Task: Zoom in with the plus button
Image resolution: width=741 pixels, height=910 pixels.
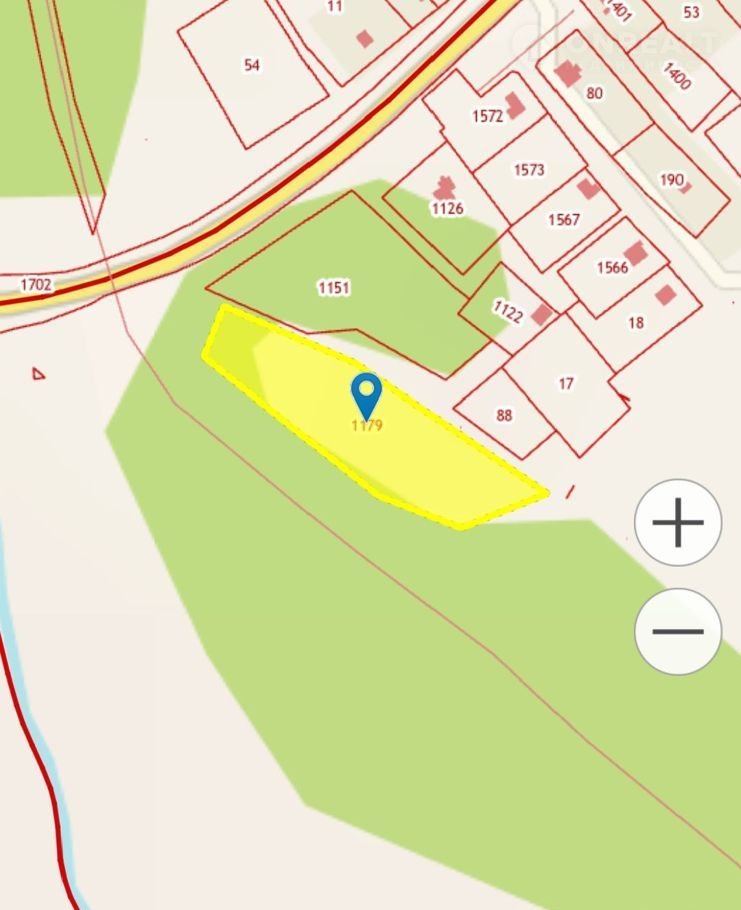Action: coord(678,522)
